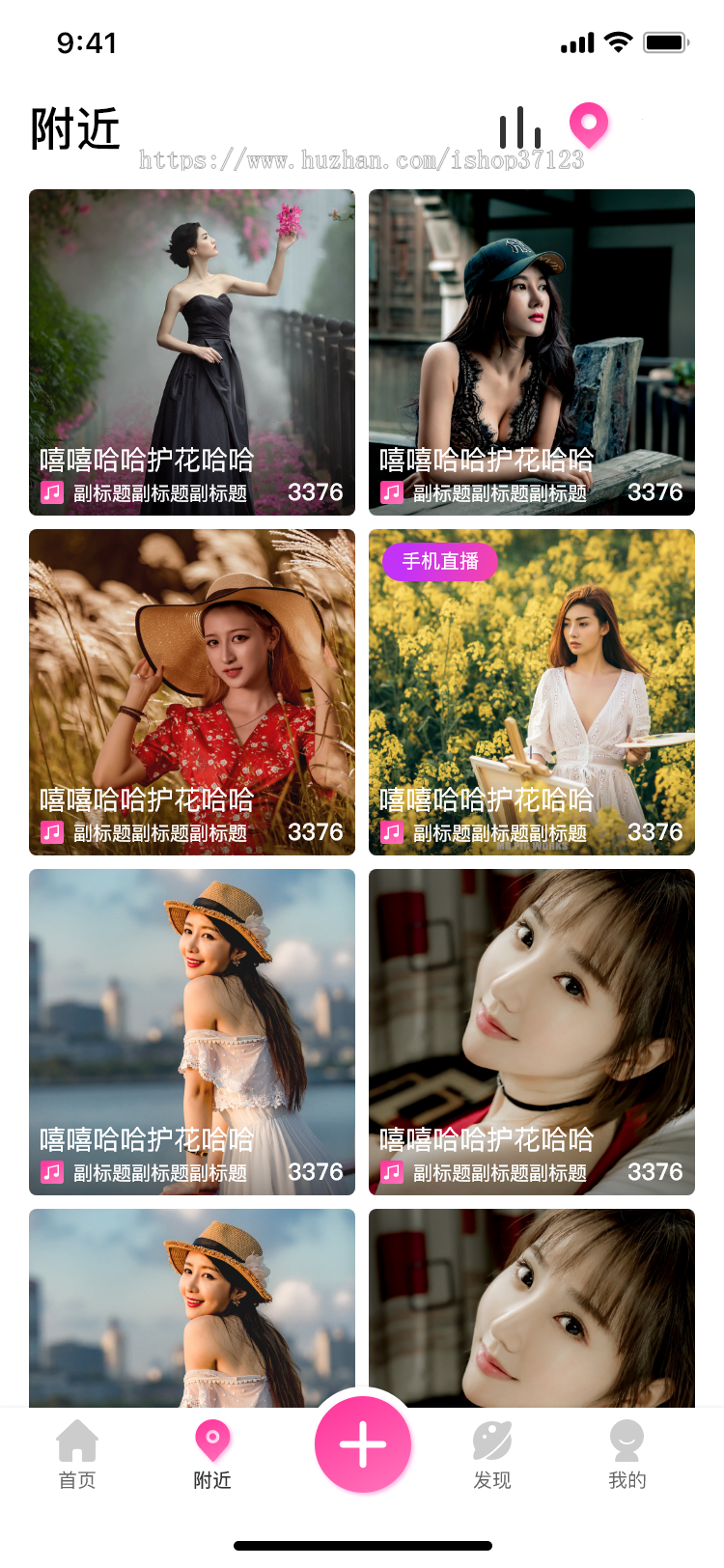The width and height of the screenshot is (724, 1568).
Task: Click the 手机直播 live streaming badge
Action: tap(439, 562)
